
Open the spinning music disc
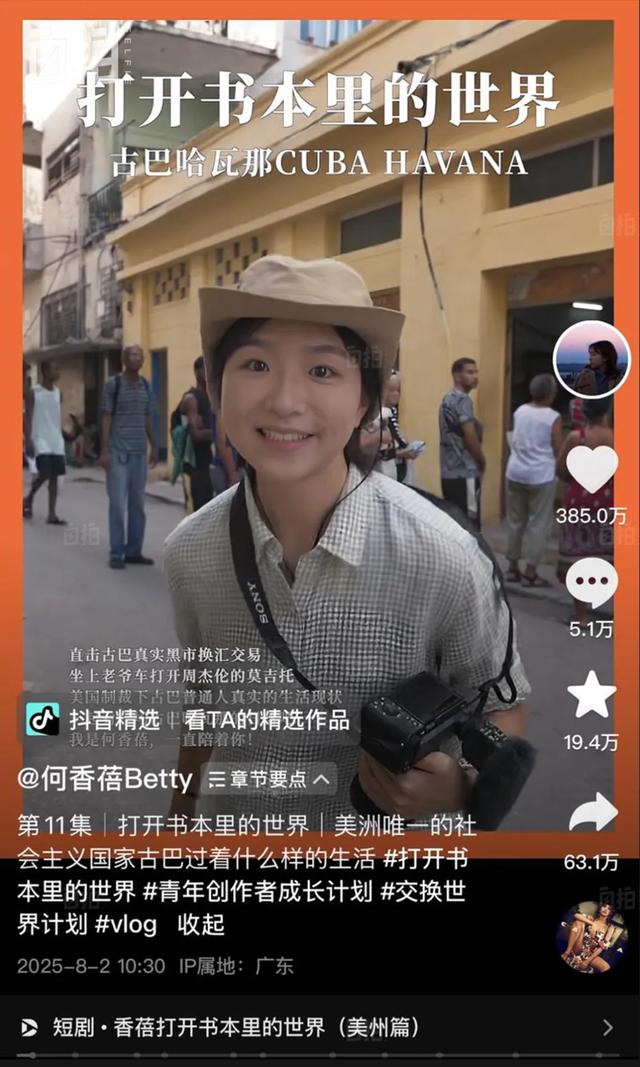592,937
